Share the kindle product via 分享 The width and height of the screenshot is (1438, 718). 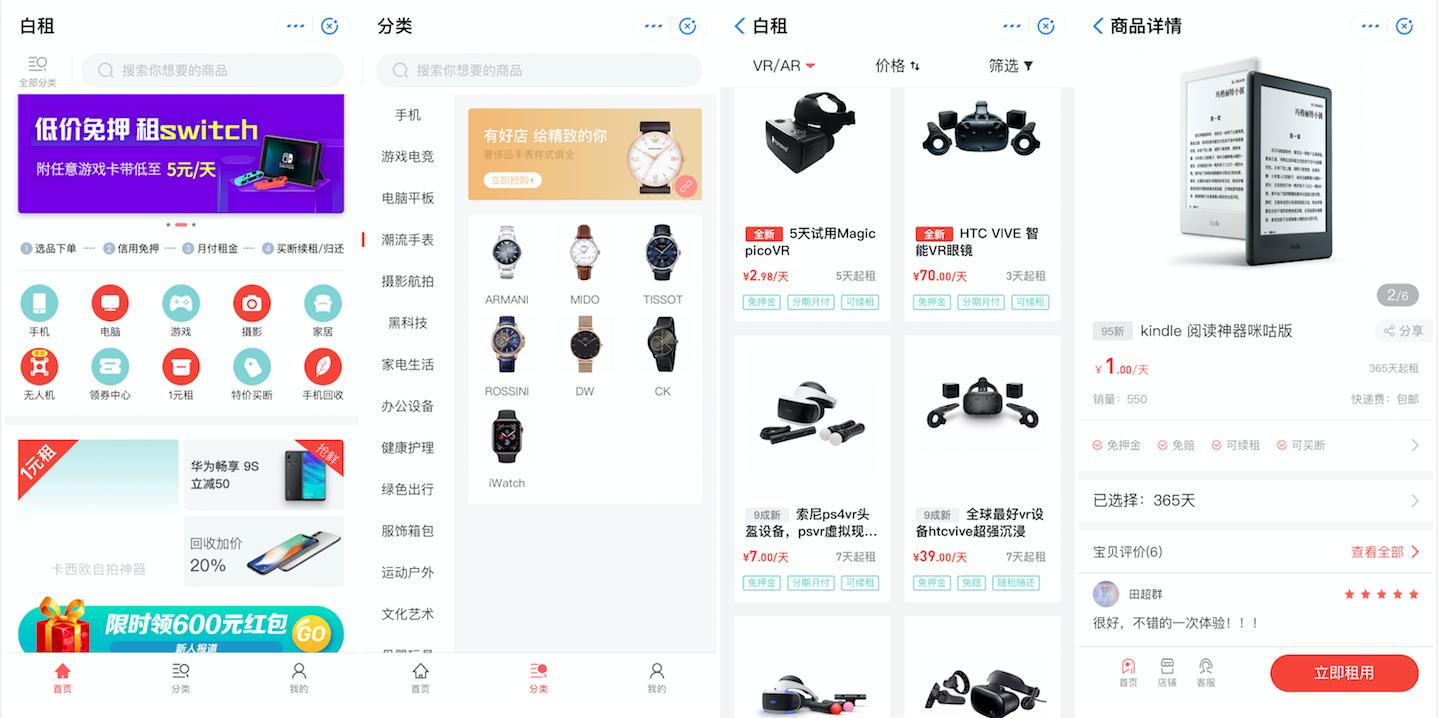[1403, 331]
